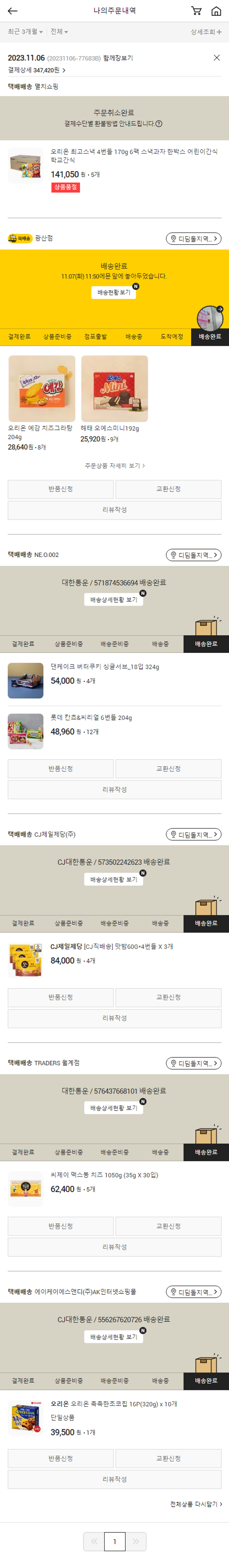Expand 상세조회 search options
Image resolution: width=229 pixels, height=1568 pixels.
[x=206, y=32]
